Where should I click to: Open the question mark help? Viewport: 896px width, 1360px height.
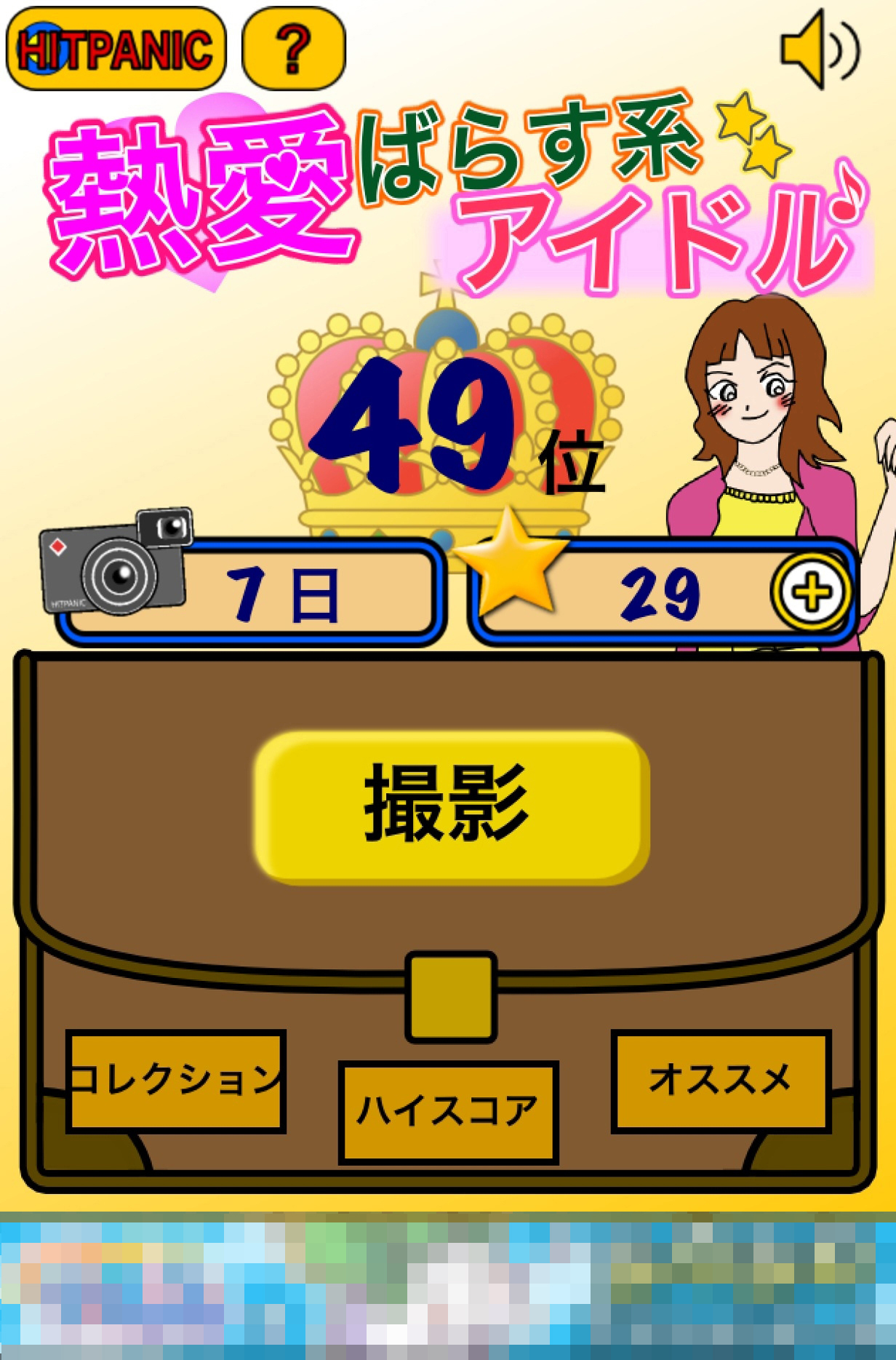(293, 49)
